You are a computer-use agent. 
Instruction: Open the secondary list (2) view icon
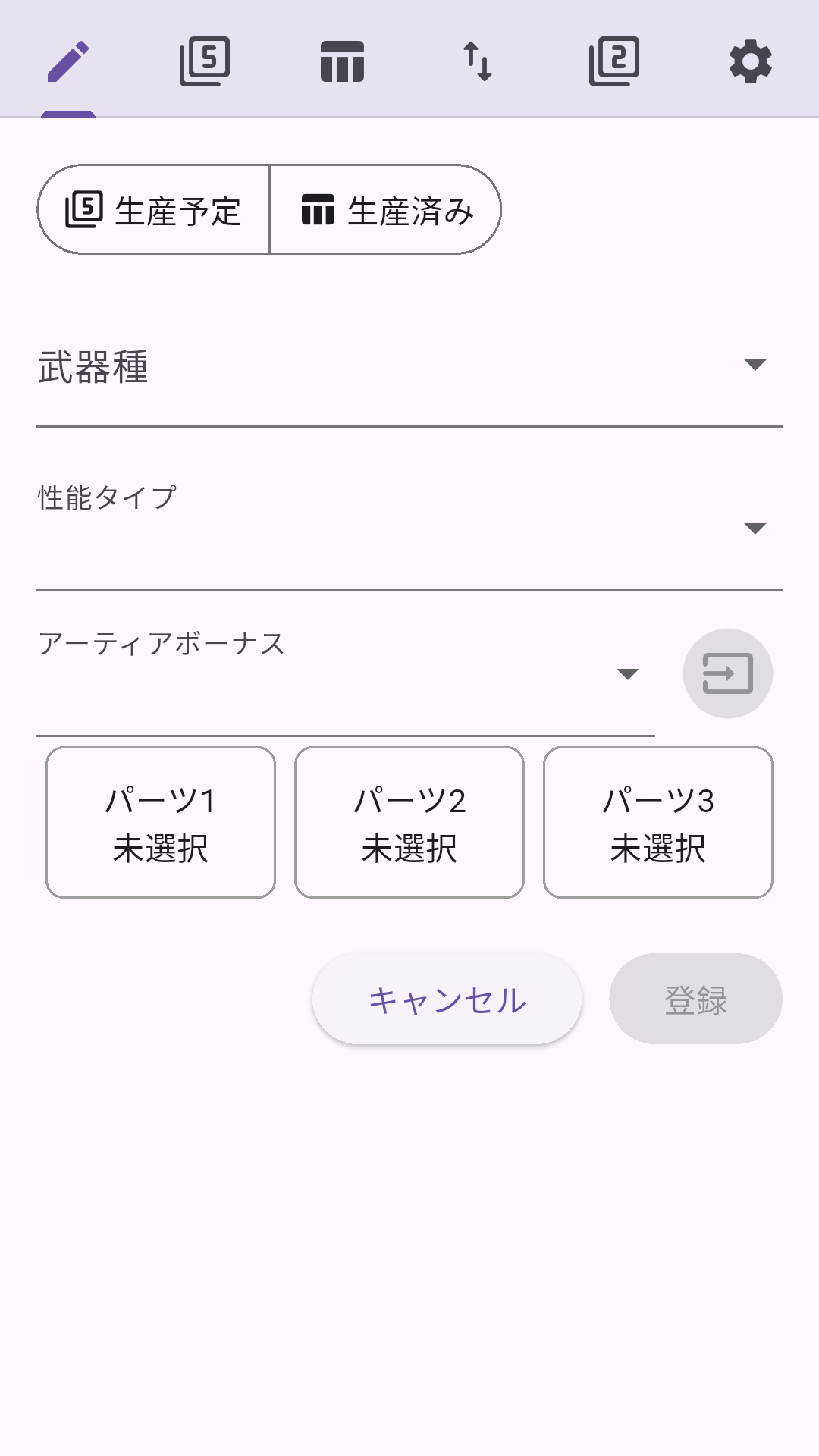point(614,61)
